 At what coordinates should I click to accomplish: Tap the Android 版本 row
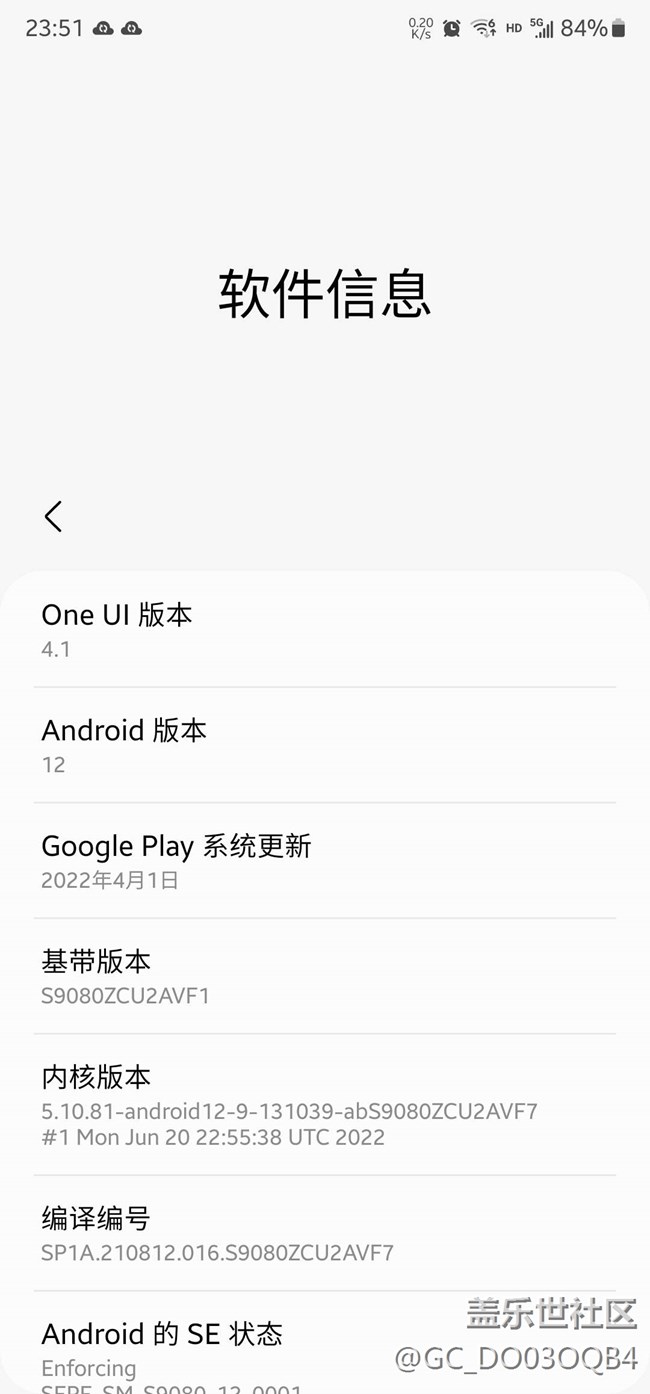coord(324,746)
